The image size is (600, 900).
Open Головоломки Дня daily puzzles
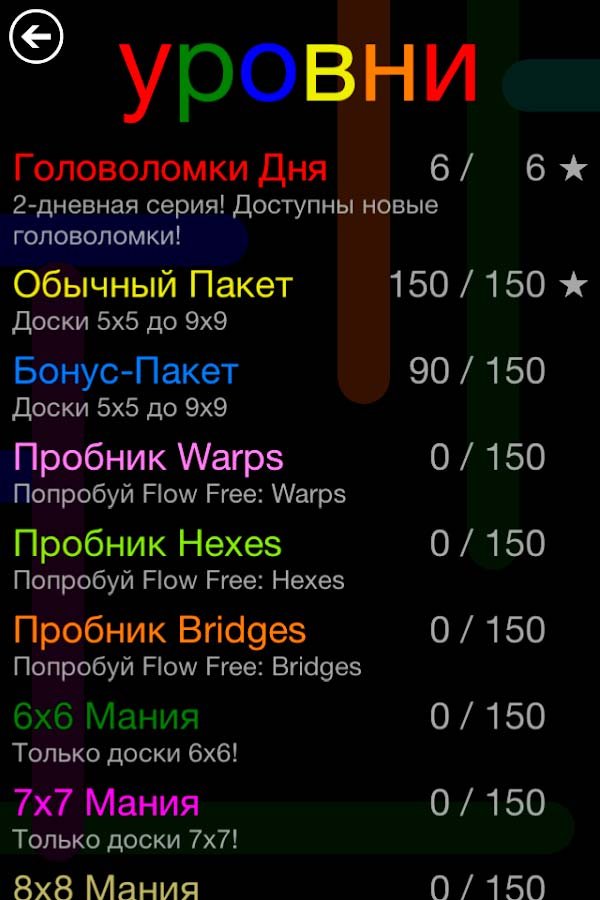(171, 168)
